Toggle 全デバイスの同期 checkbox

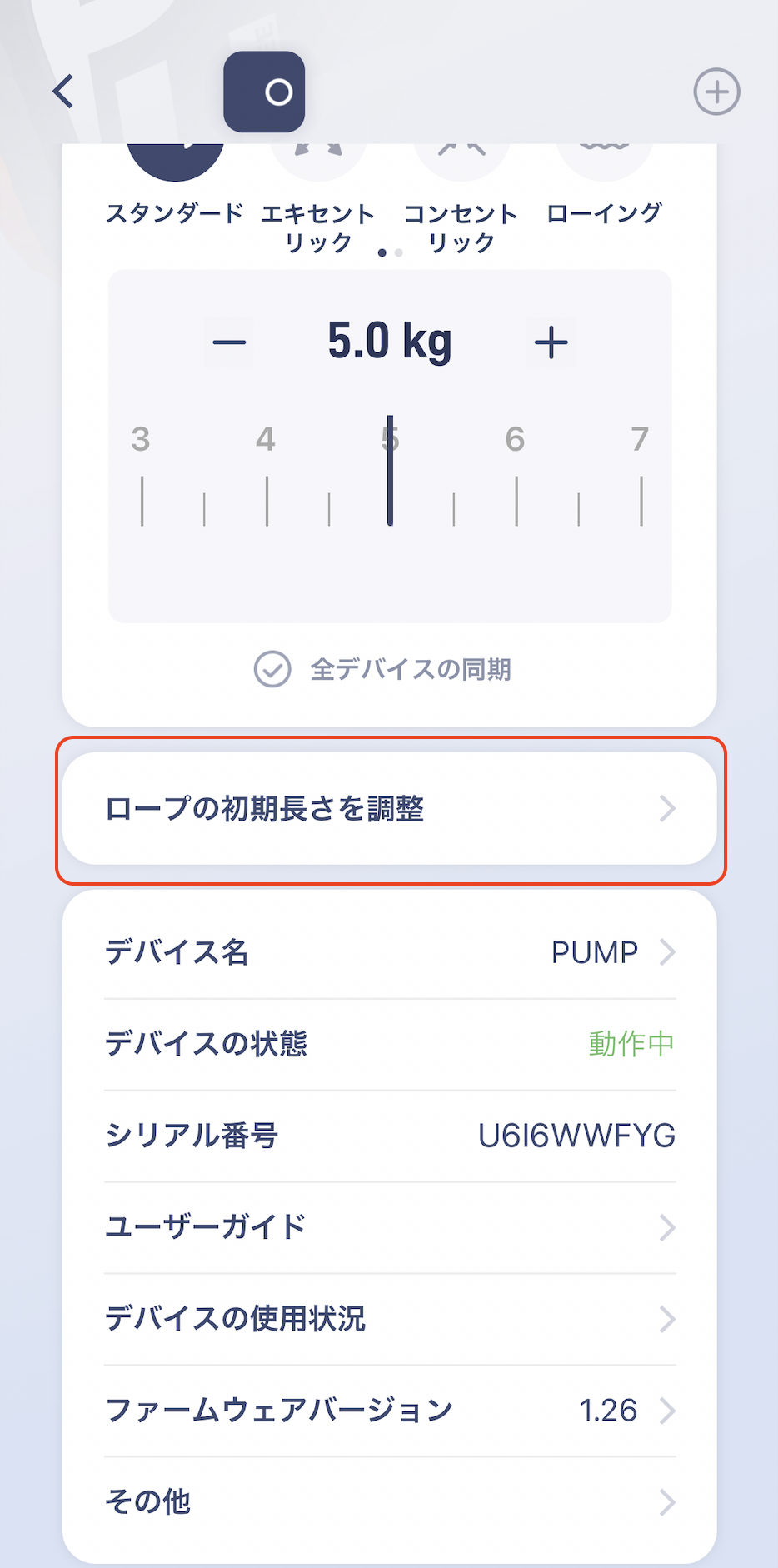point(272,669)
